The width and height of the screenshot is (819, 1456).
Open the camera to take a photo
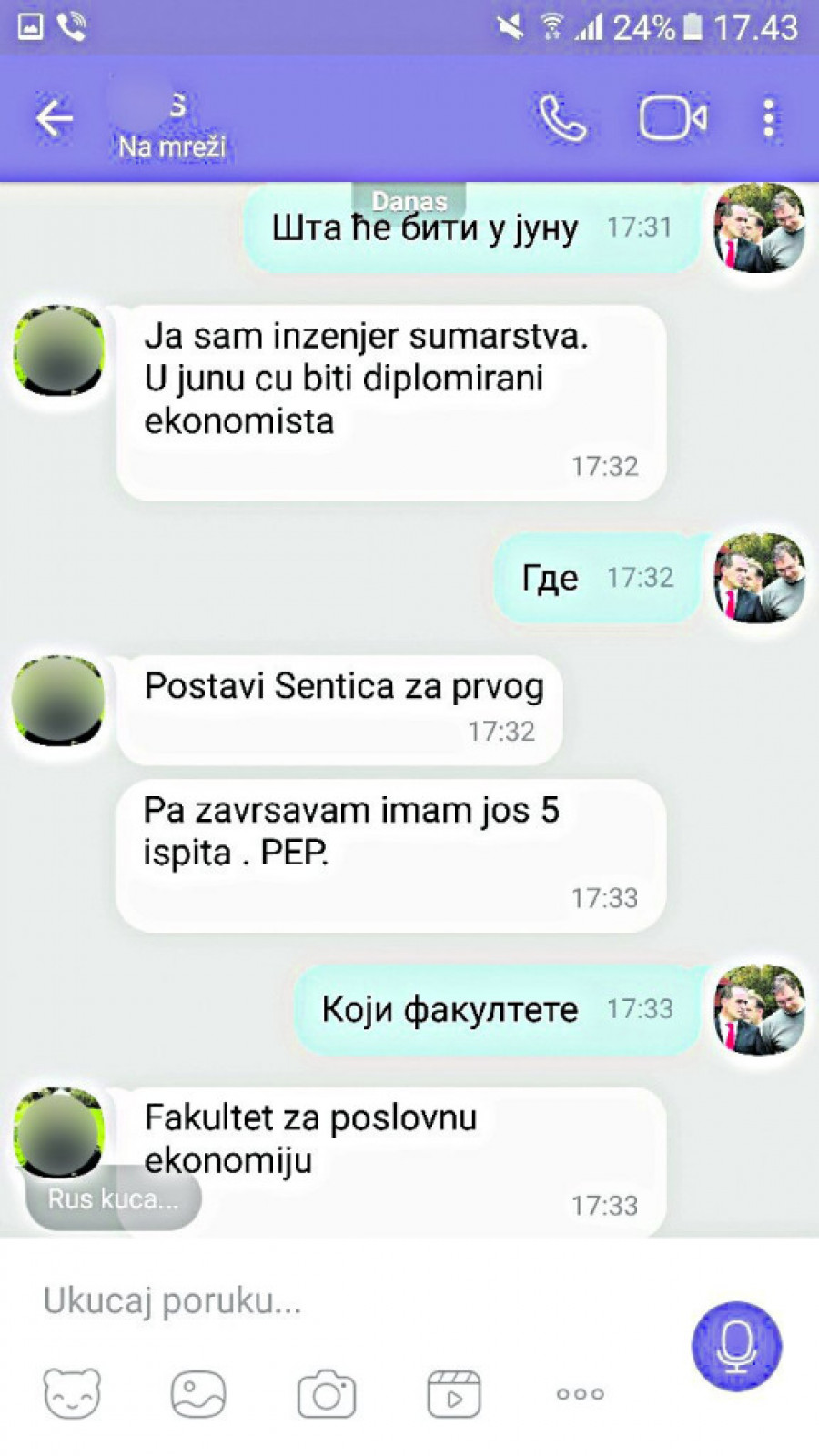point(327,1393)
